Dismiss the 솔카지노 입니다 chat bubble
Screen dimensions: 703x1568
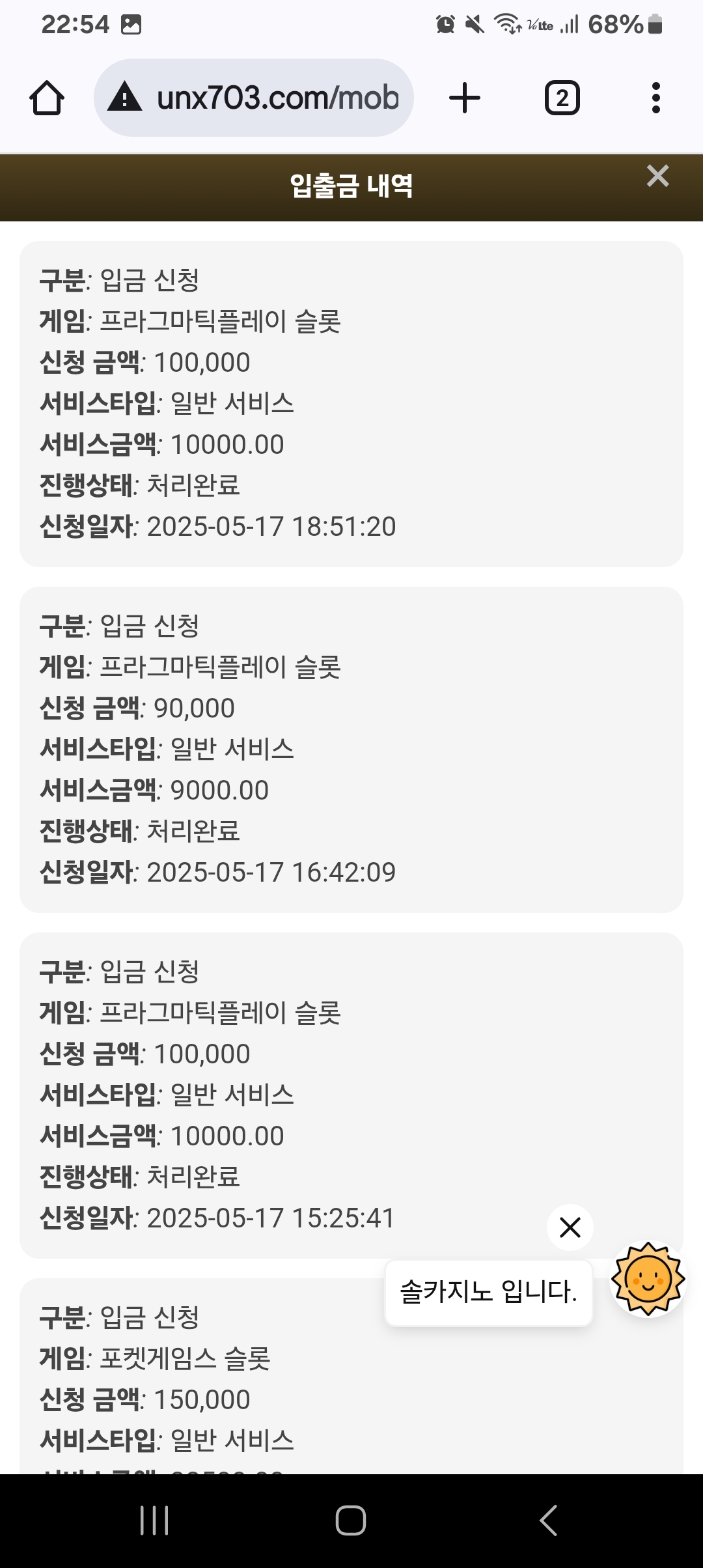tap(570, 1227)
